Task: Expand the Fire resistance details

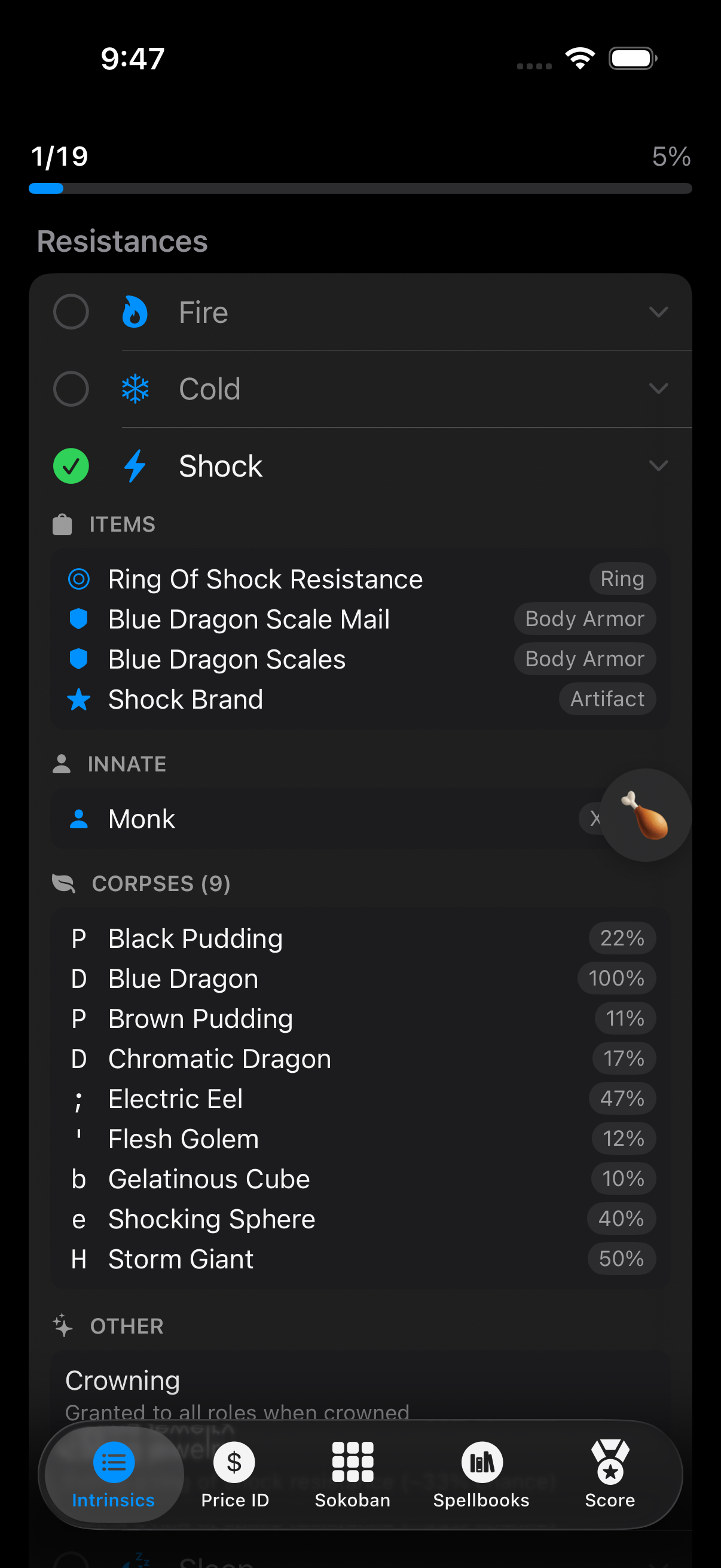Action: (x=659, y=312)
